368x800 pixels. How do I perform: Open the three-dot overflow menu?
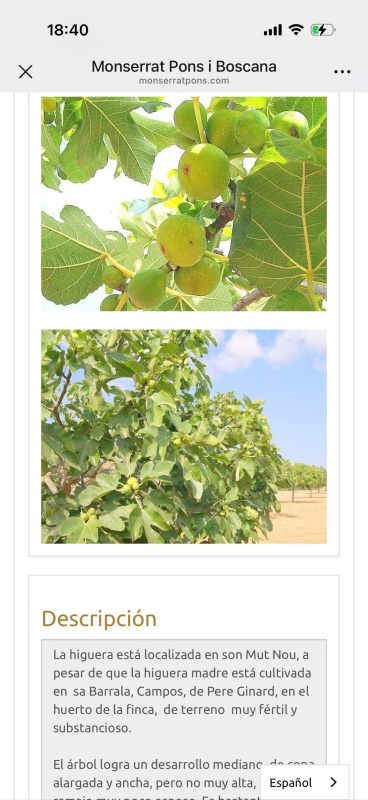[342, 72]
